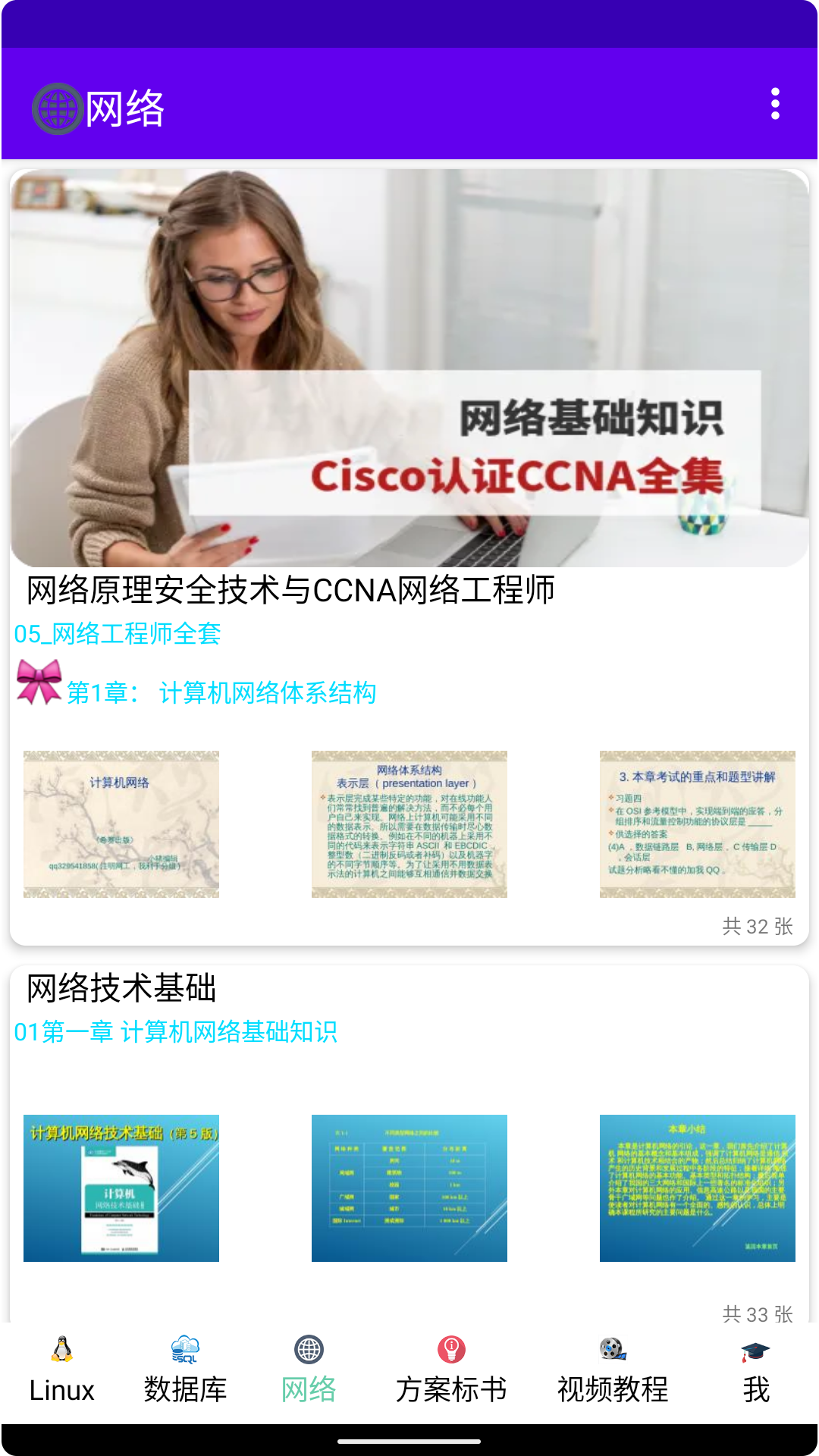Open the Cisco认证CCNA全集 banner card
This screenshot has width=819, height=1456.
click(x=409, y=369)
